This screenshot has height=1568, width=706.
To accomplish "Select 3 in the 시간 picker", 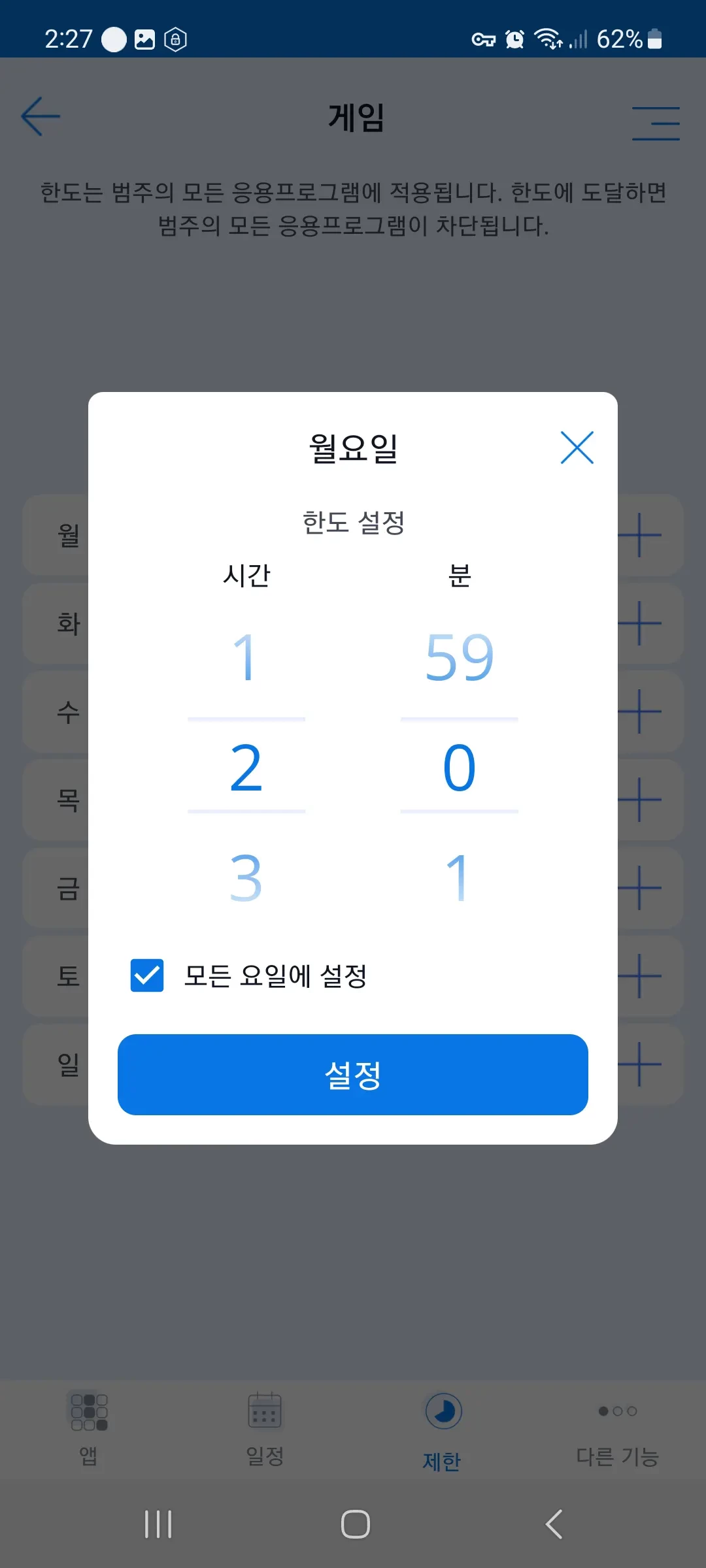I will tap(246, 878).
